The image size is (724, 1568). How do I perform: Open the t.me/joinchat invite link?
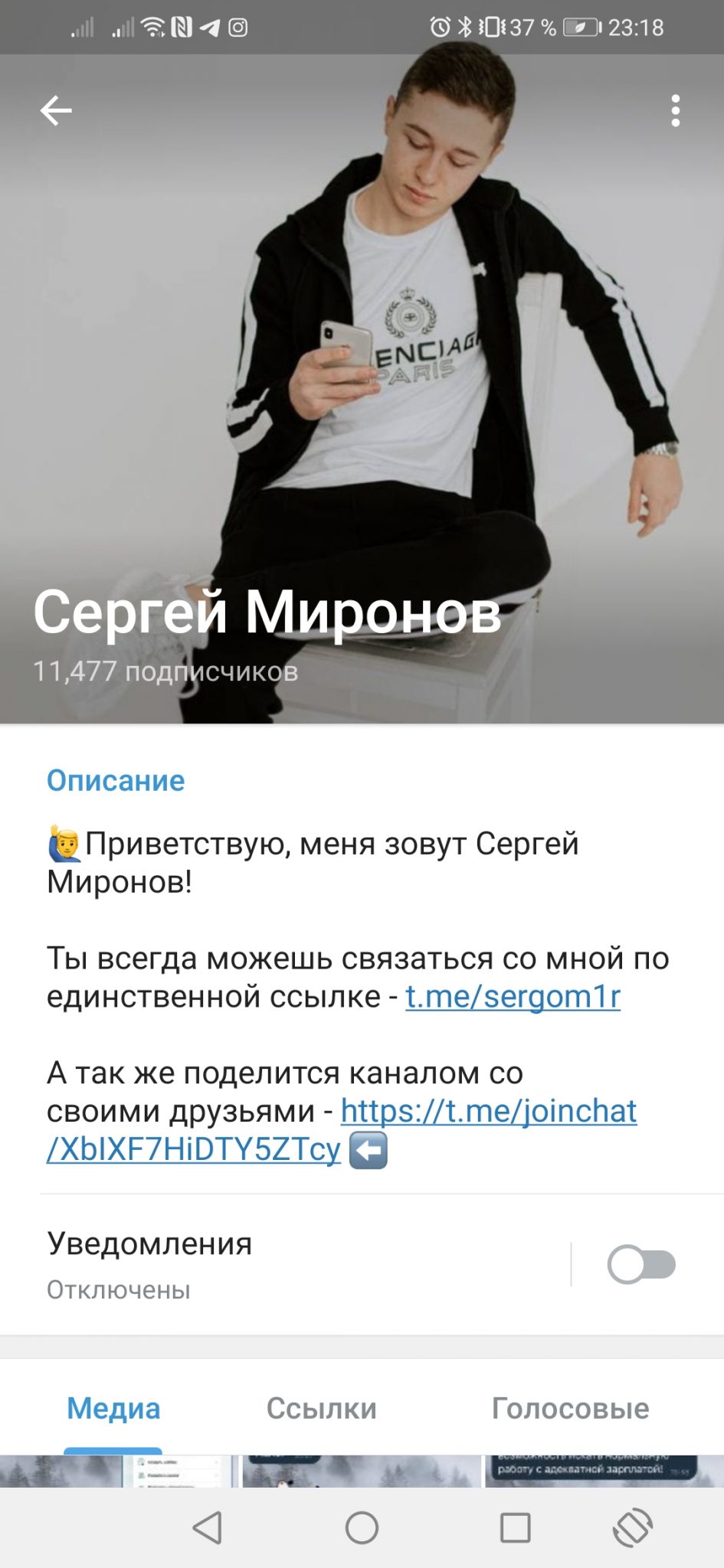341,1129
